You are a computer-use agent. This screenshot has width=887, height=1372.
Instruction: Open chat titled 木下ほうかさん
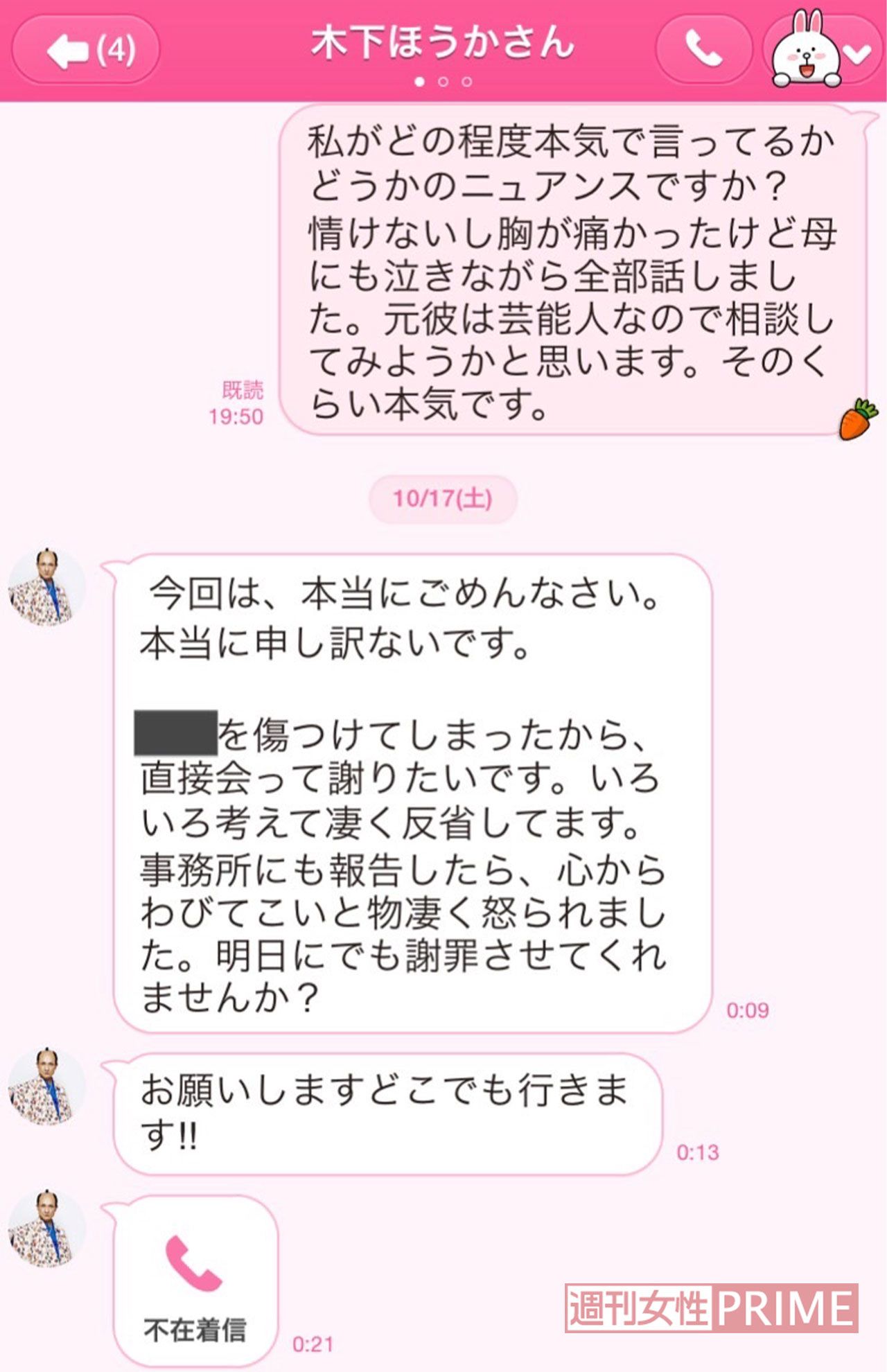coord(443,42)
